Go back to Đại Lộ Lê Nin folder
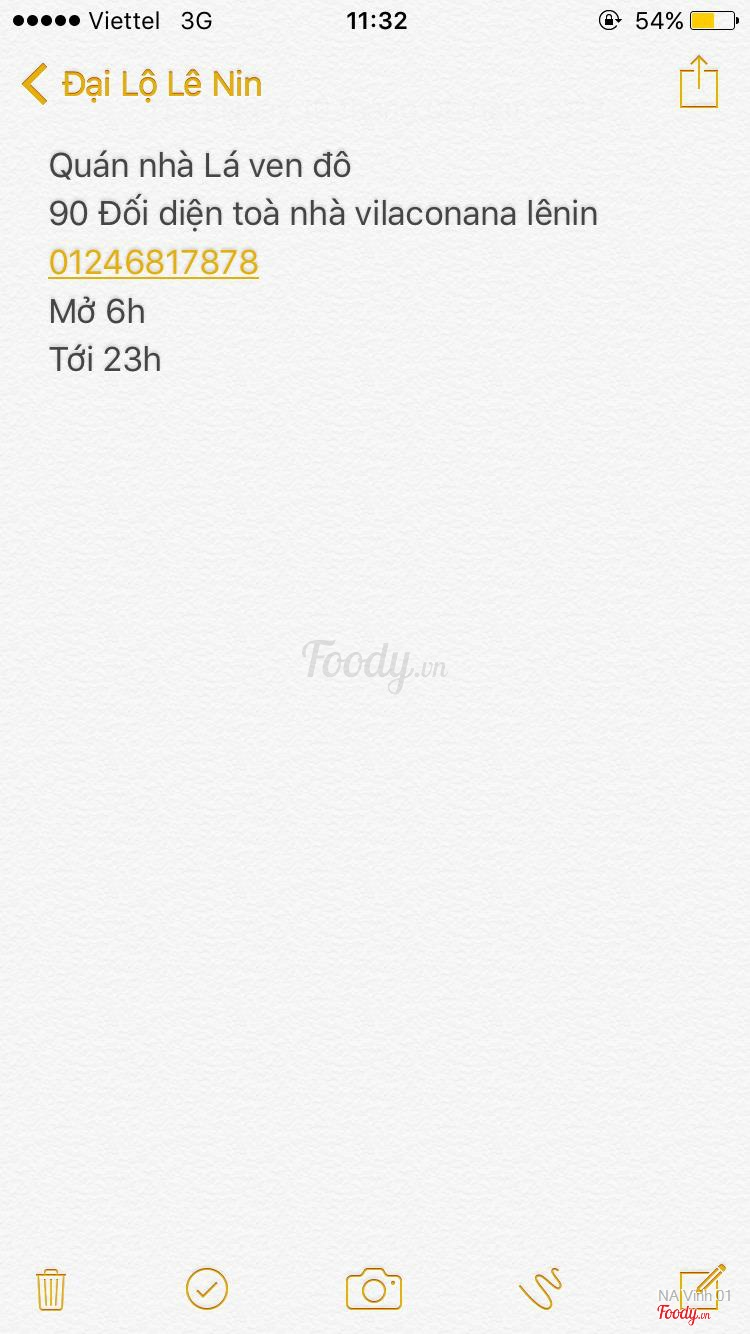 click(x=140, y=84)
